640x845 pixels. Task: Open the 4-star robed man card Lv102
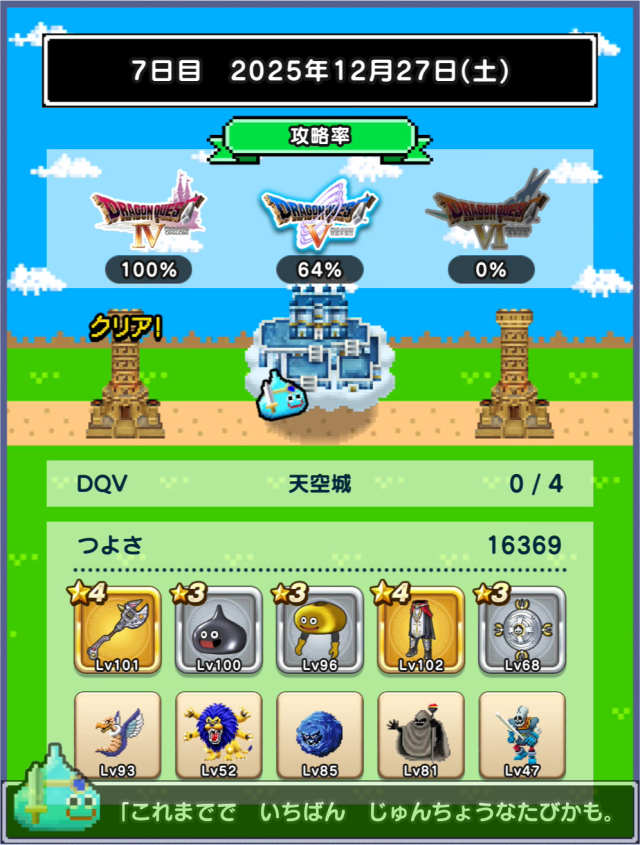click(421, 631)
